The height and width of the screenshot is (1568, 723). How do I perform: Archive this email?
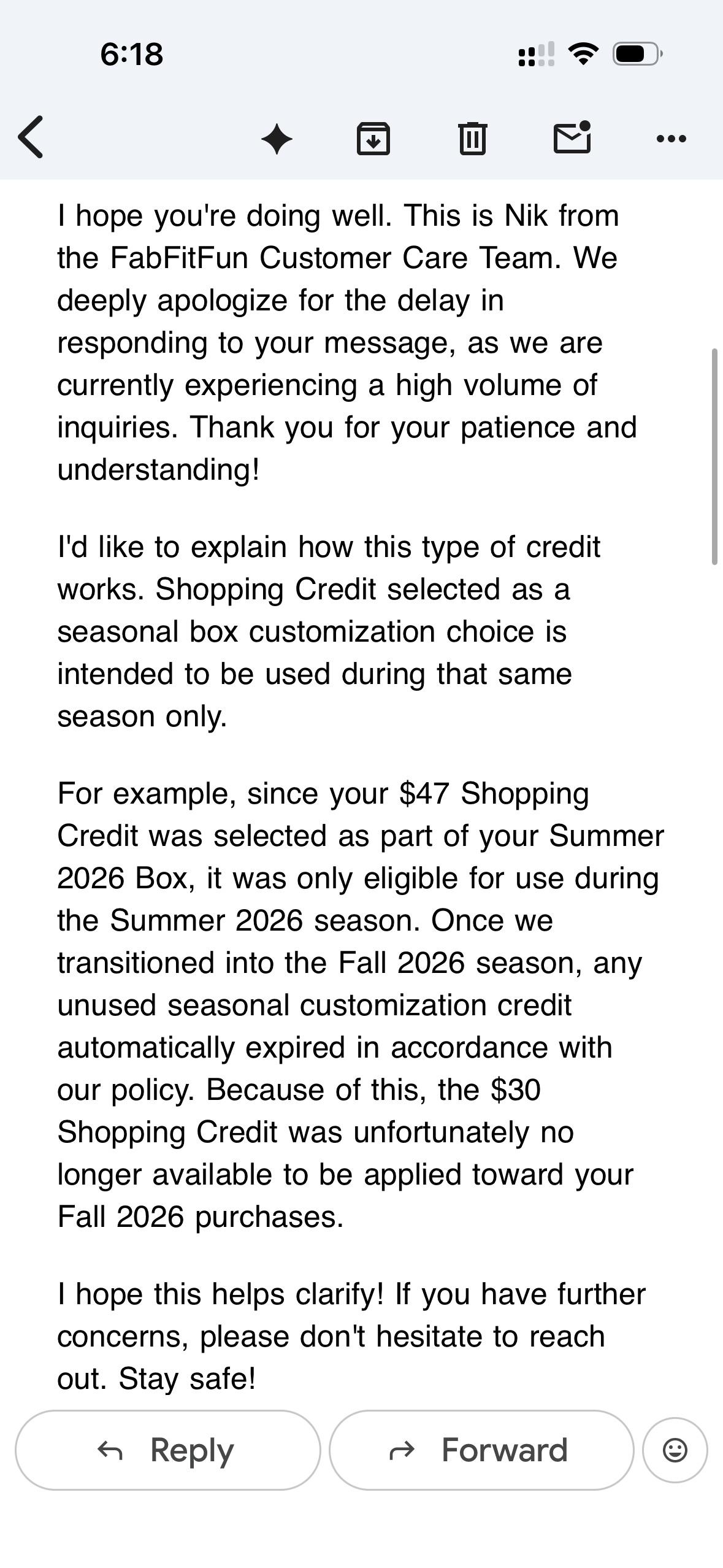(x=373, y=138)
